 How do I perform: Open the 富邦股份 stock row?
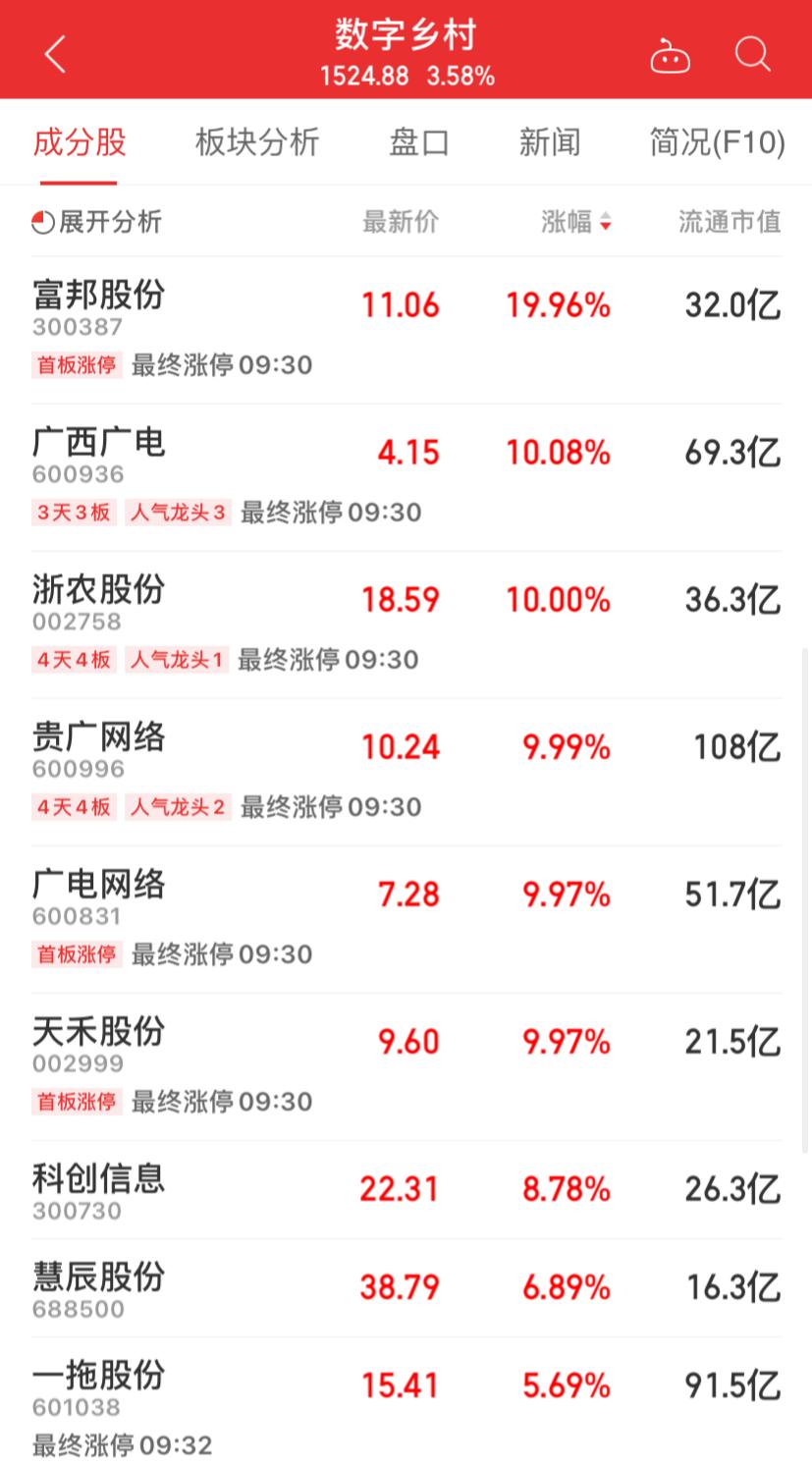click(x=406, y=331)
